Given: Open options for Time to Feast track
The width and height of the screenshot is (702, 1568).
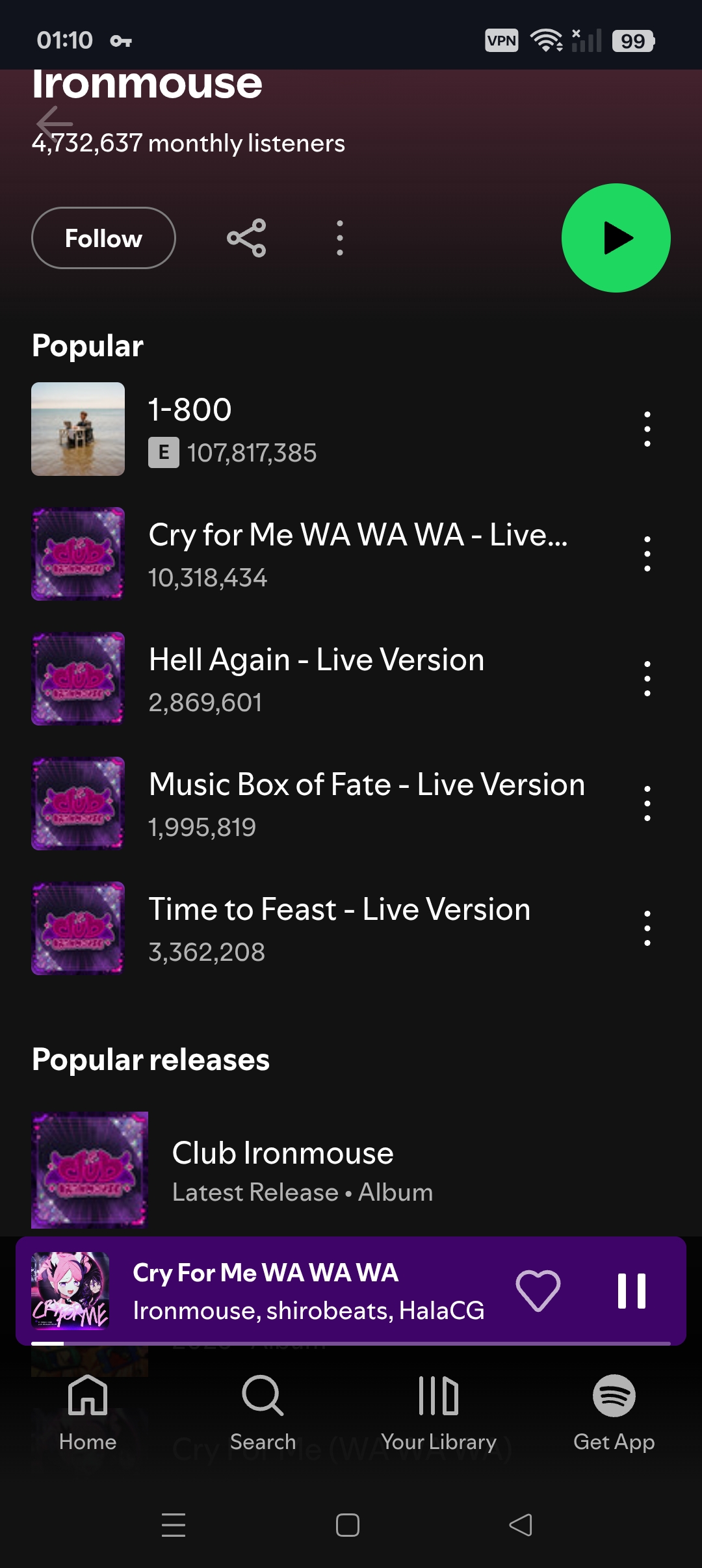Looking at the screenshot, I should [647, 928].
